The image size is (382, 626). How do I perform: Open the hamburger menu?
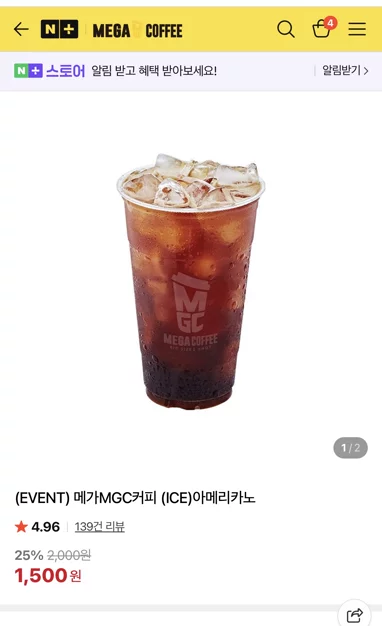tap(357, 29)
